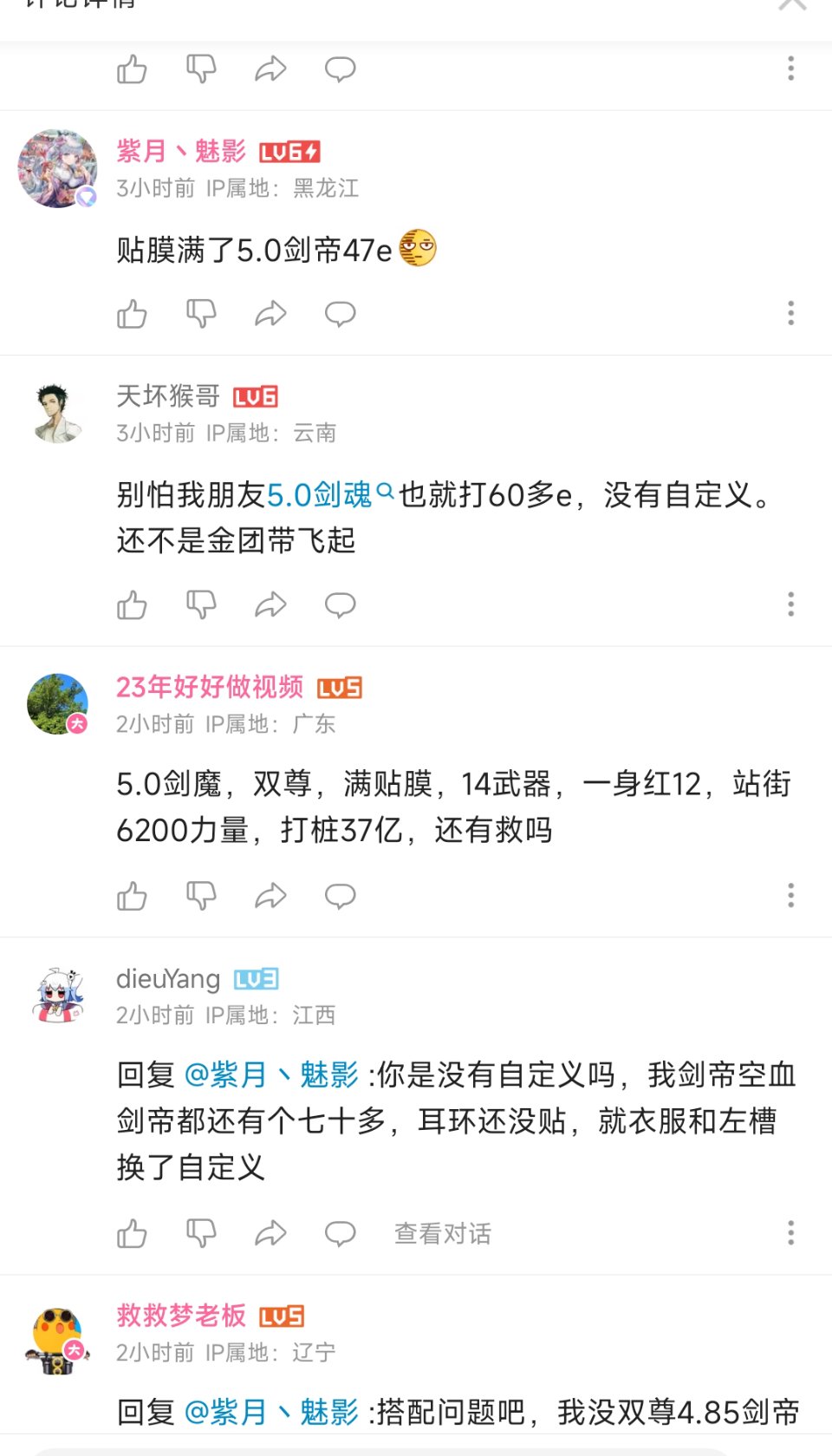Visit 23年好好做视频's profile by username
This screenshot has height=1456, width=832.
tap(210, 687)
